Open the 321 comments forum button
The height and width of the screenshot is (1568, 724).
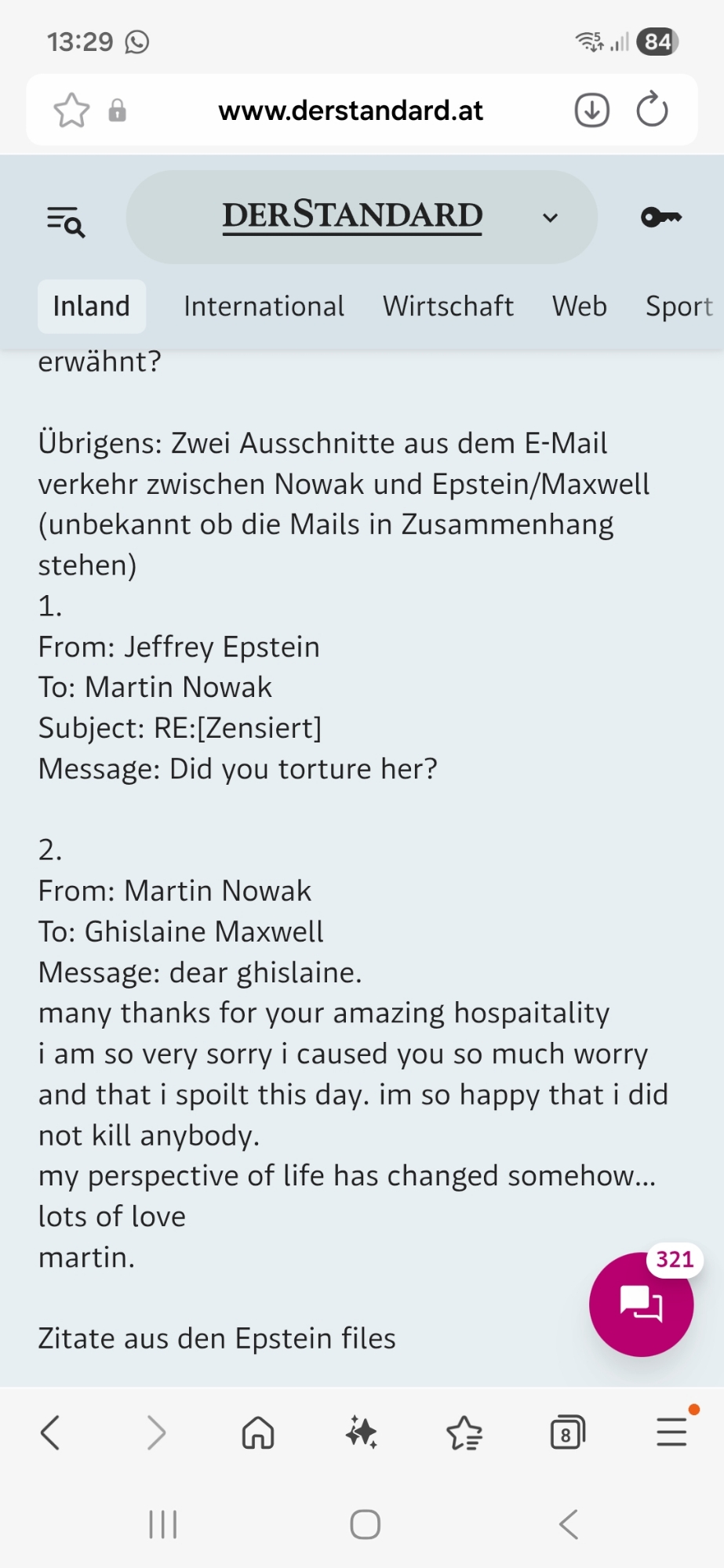(641, 1305)
